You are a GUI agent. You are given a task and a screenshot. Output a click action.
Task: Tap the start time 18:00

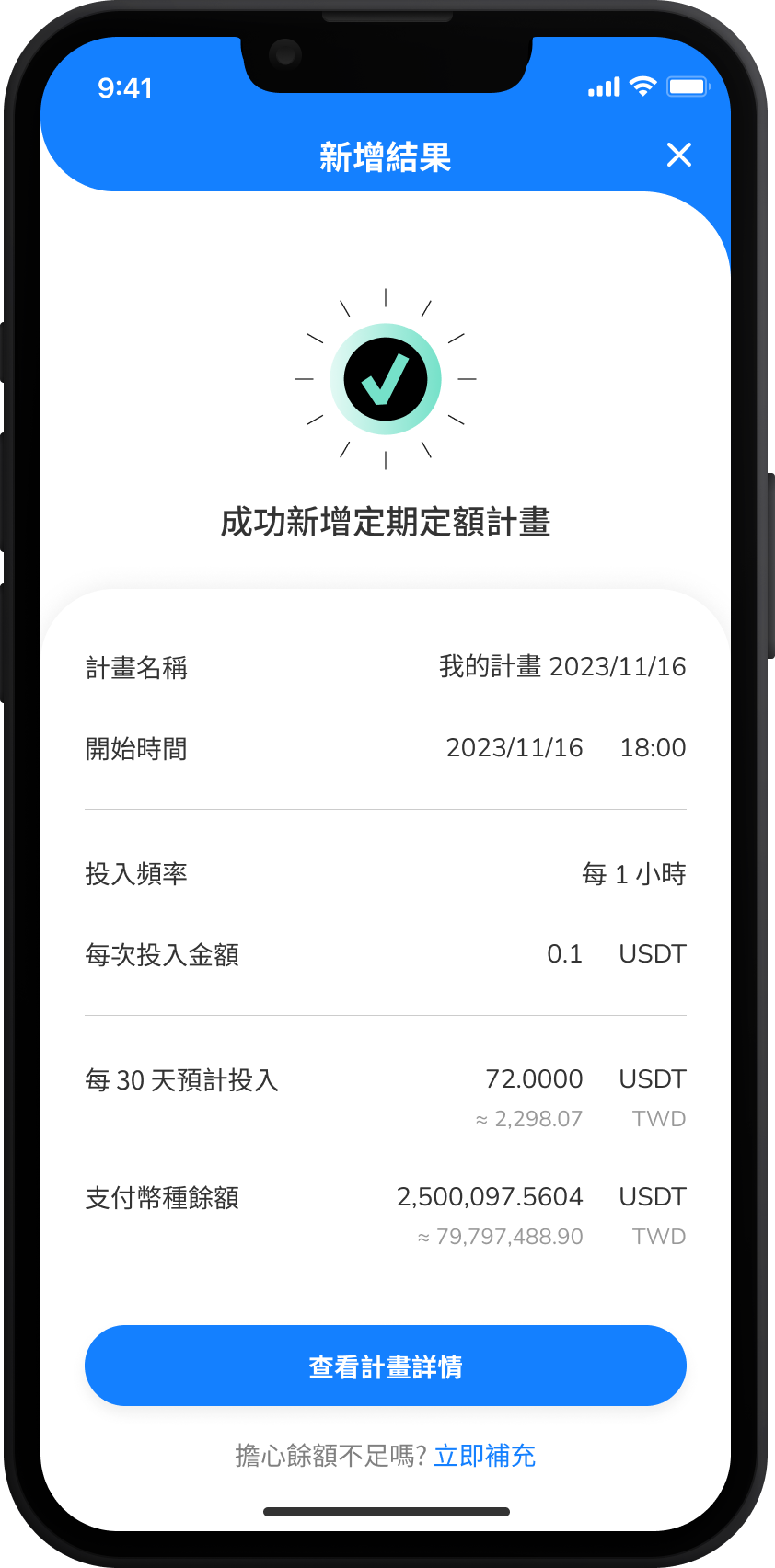click(x=654, y=748)
